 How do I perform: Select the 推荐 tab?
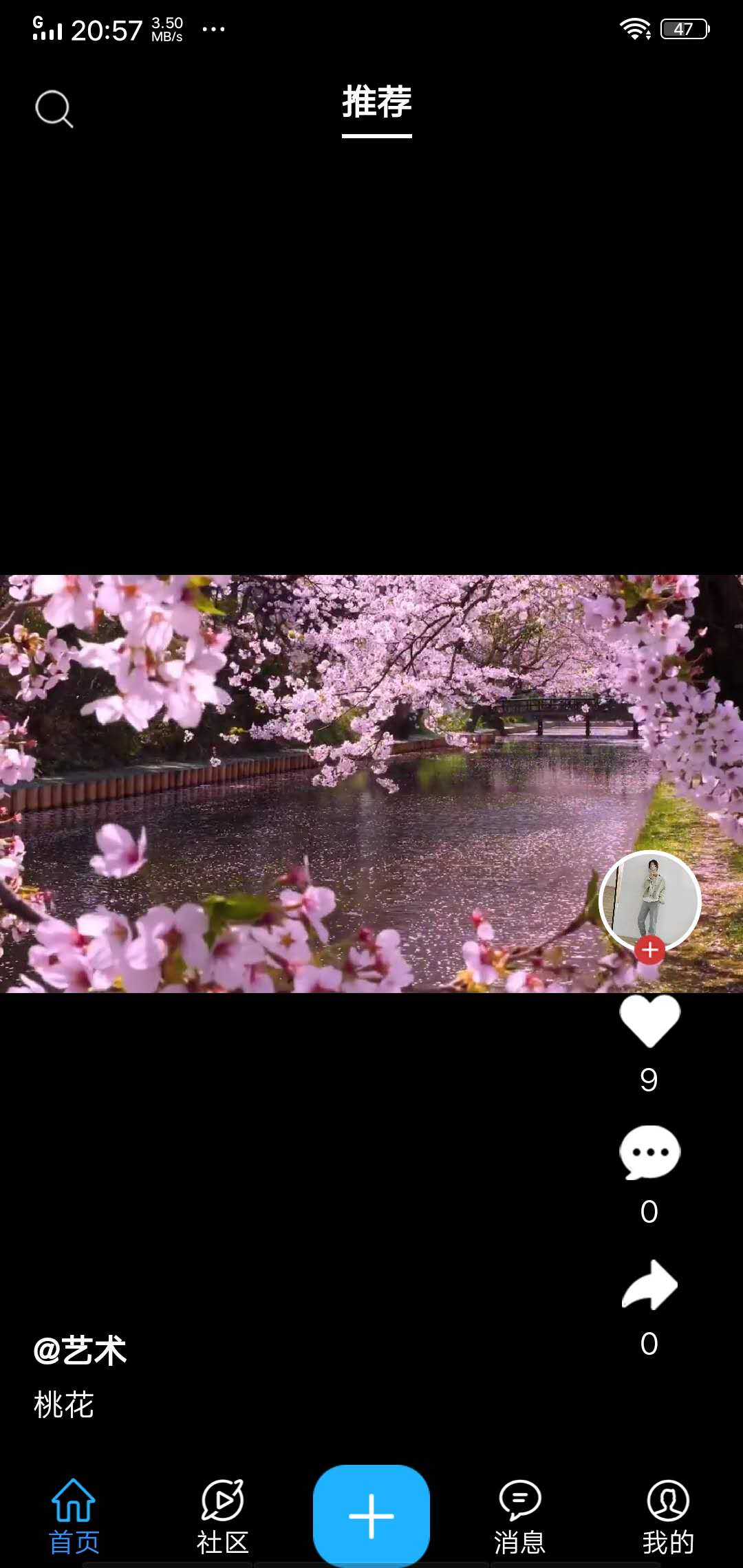(377, 103)
